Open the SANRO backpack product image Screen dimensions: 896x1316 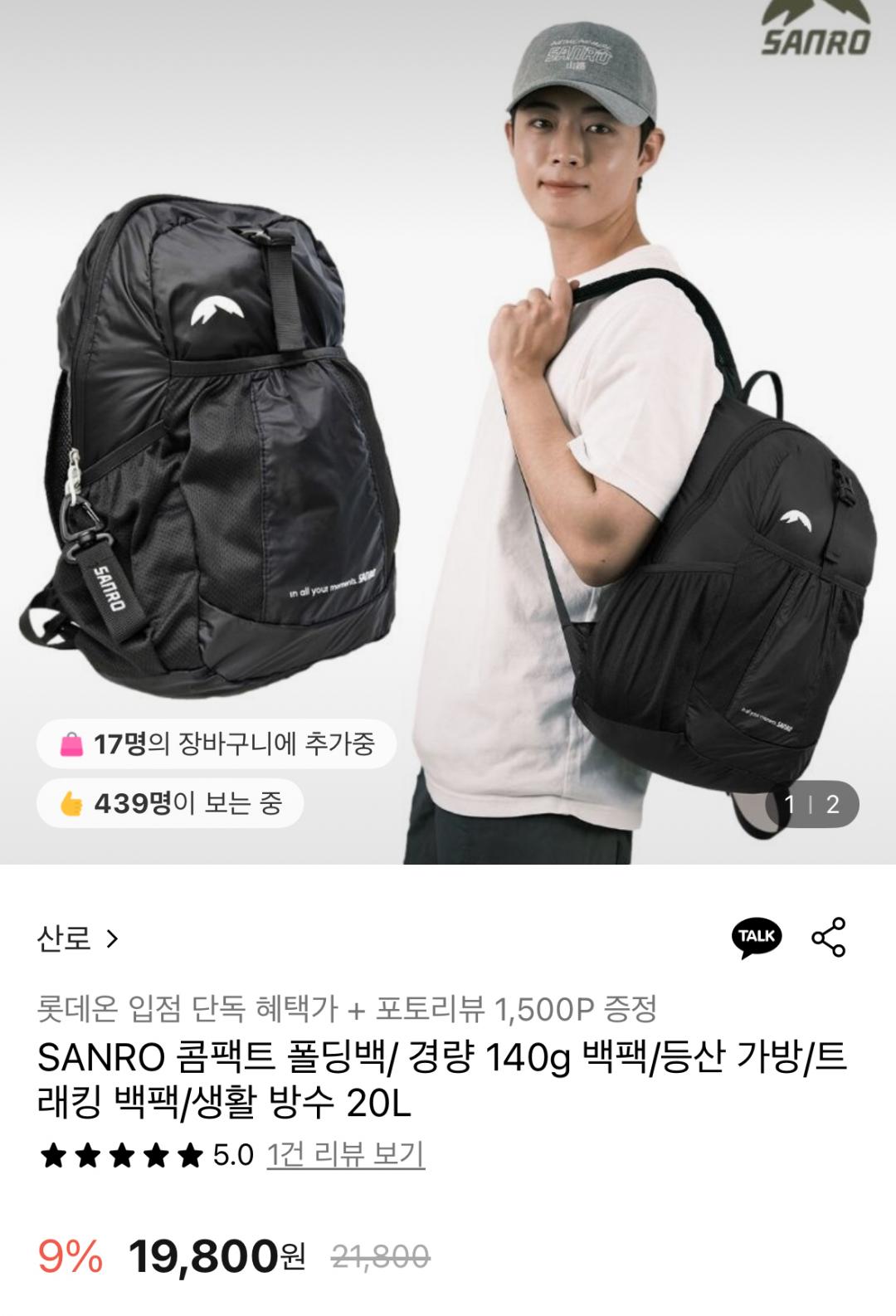[448, 431]
